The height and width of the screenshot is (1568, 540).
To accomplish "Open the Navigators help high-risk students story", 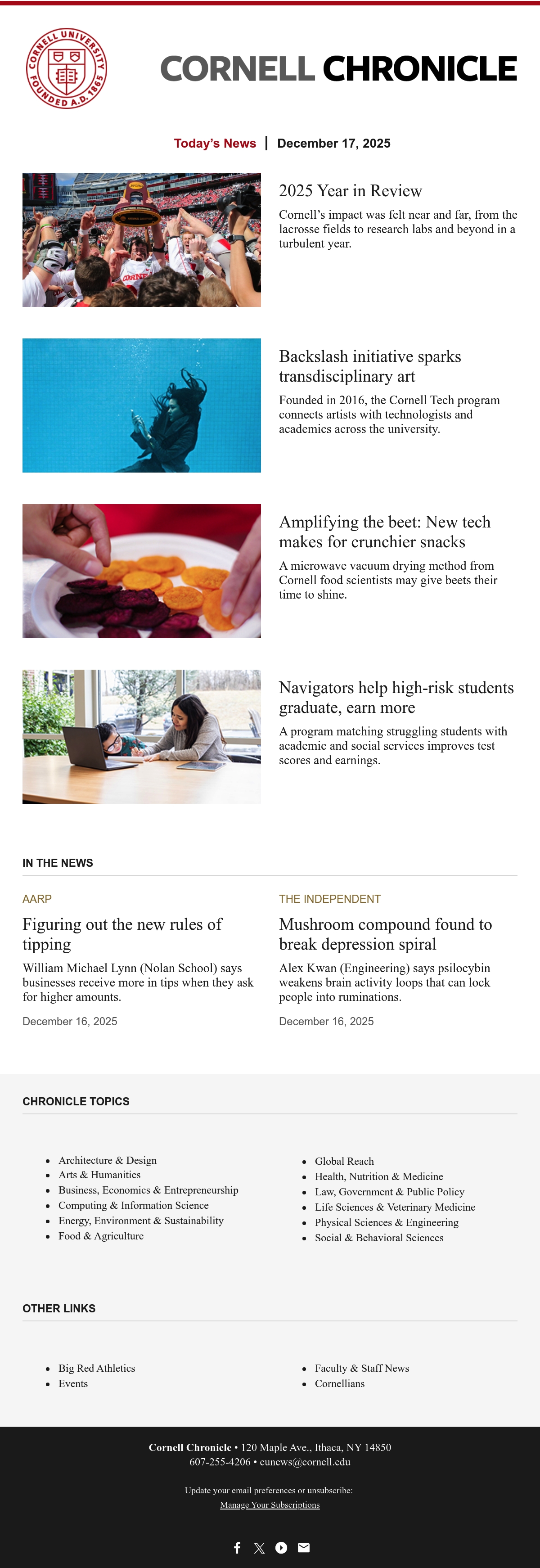I will (x=396, y=697).
